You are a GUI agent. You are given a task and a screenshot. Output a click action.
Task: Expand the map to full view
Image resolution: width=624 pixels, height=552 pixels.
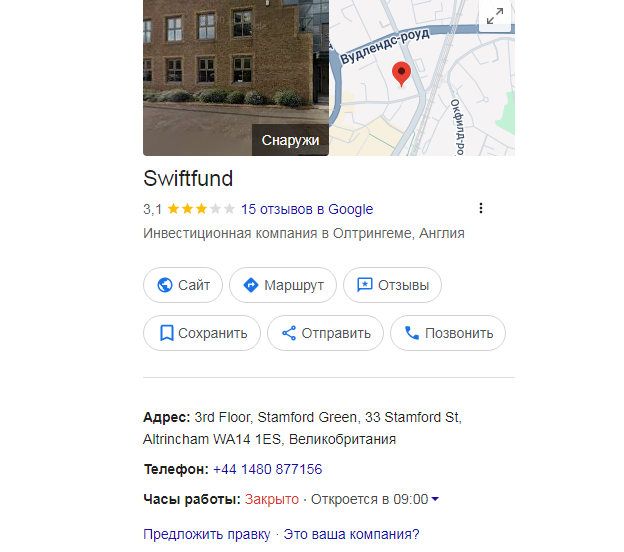click(495, 17)
